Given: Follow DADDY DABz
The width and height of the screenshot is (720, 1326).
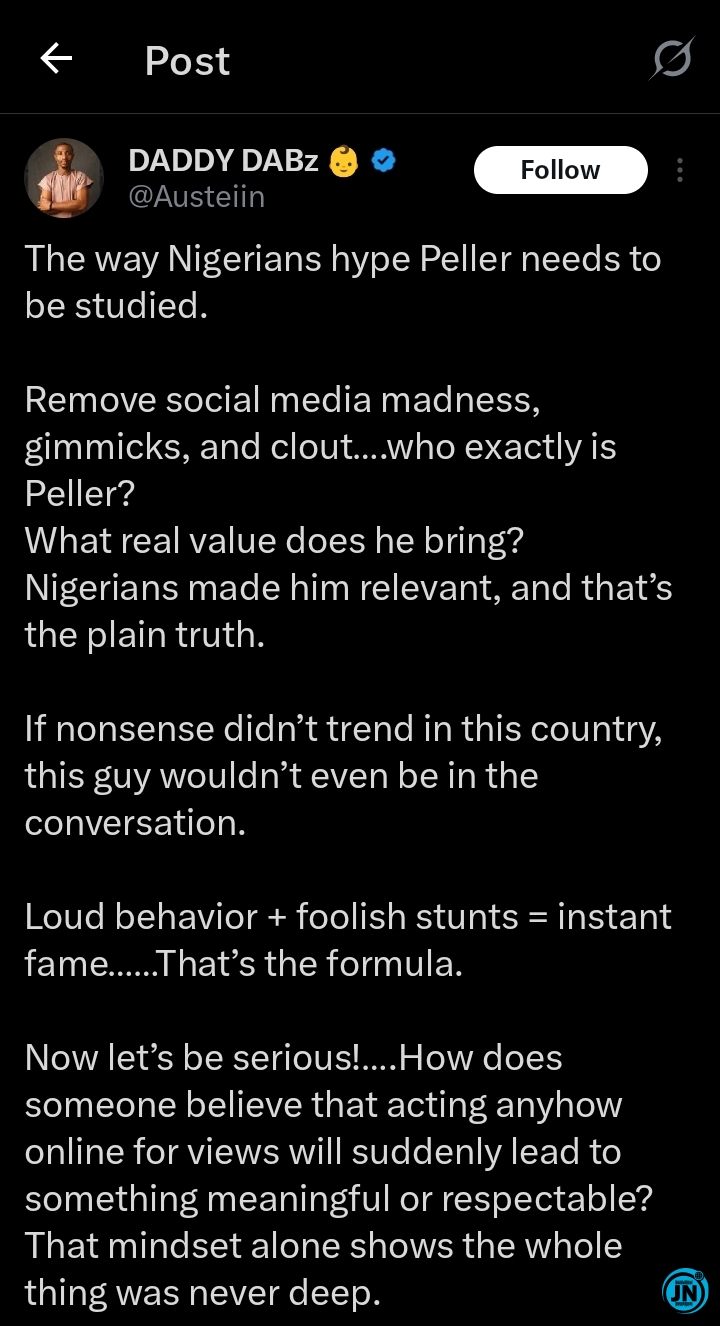Looking at the screenshot, I should (560, 170).
